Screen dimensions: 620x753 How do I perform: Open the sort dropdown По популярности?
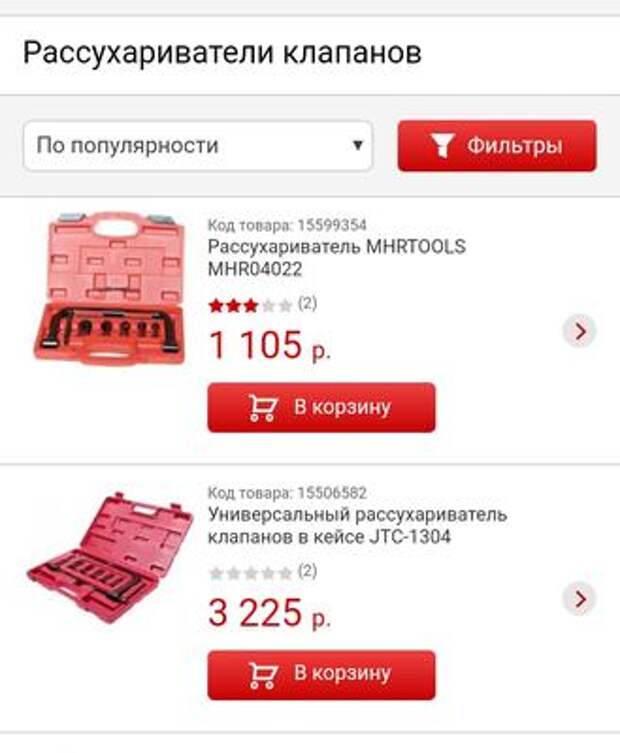[x=197, y=146]
